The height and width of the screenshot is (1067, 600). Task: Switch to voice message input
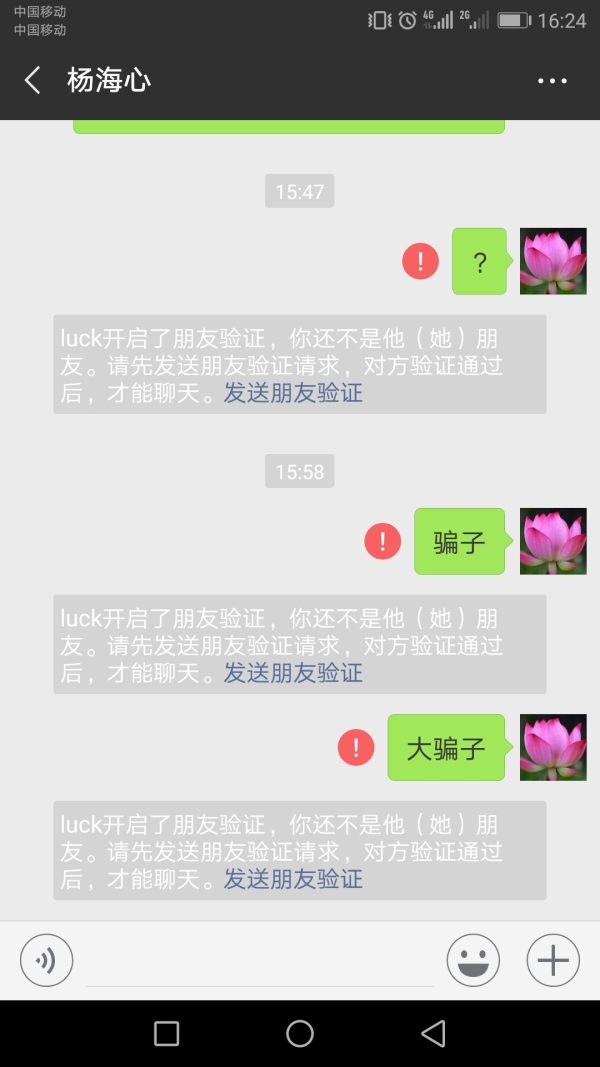coord(46,960)
